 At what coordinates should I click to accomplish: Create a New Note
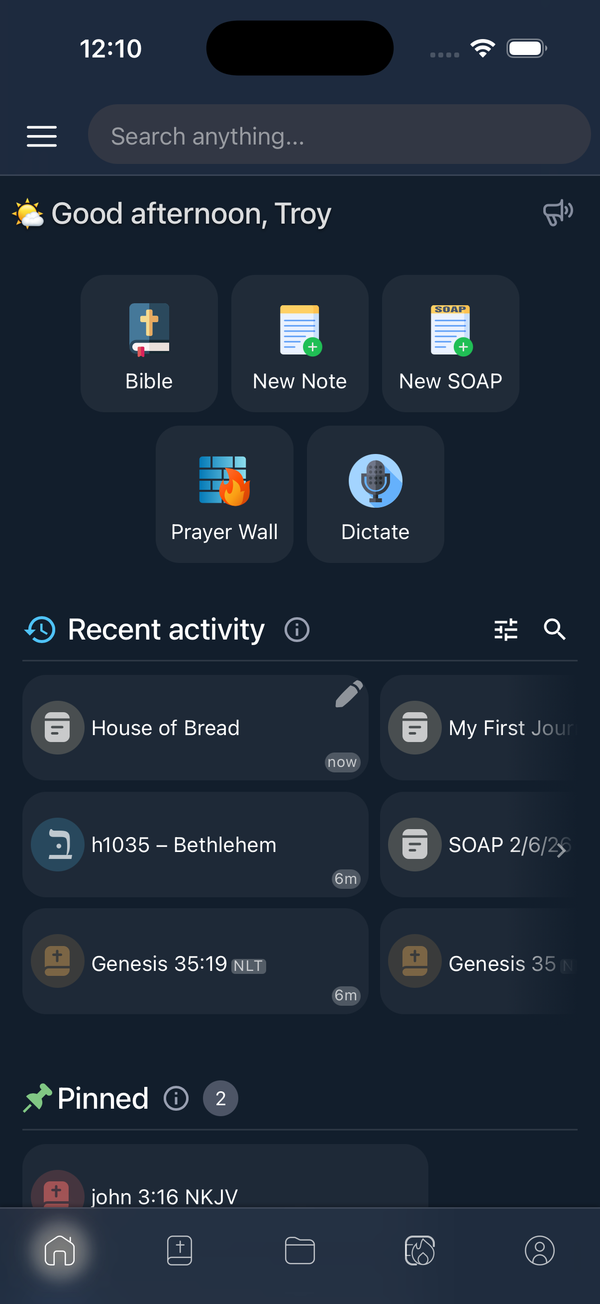pyautogui.click(x=300, y=343)
